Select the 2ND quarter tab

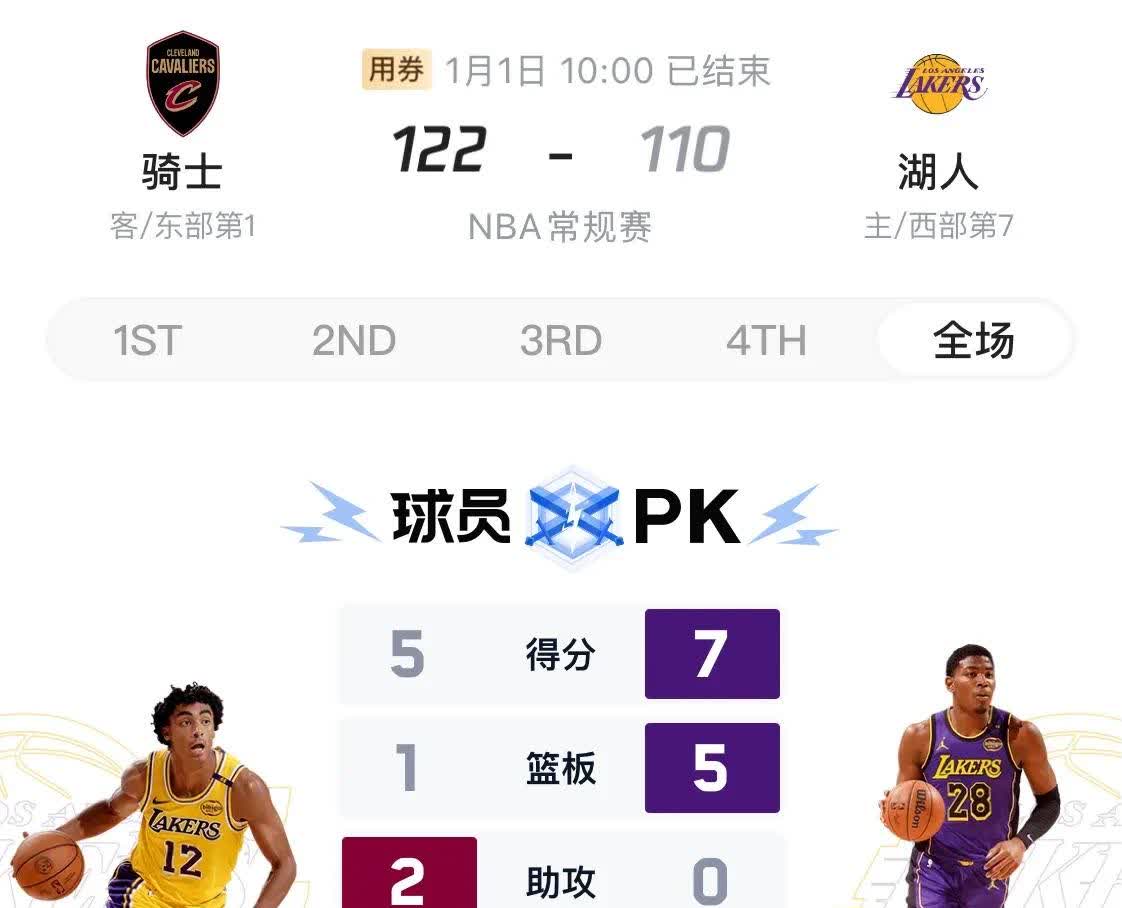pos(353,341)
